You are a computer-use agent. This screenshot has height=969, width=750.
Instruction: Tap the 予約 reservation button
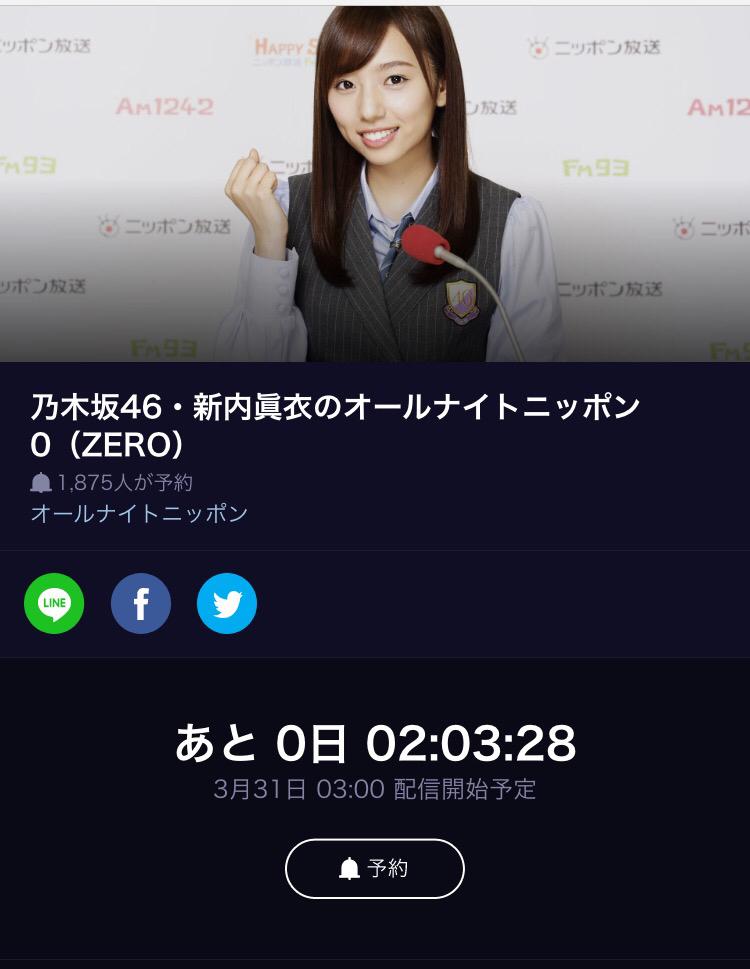pos(375,868)
